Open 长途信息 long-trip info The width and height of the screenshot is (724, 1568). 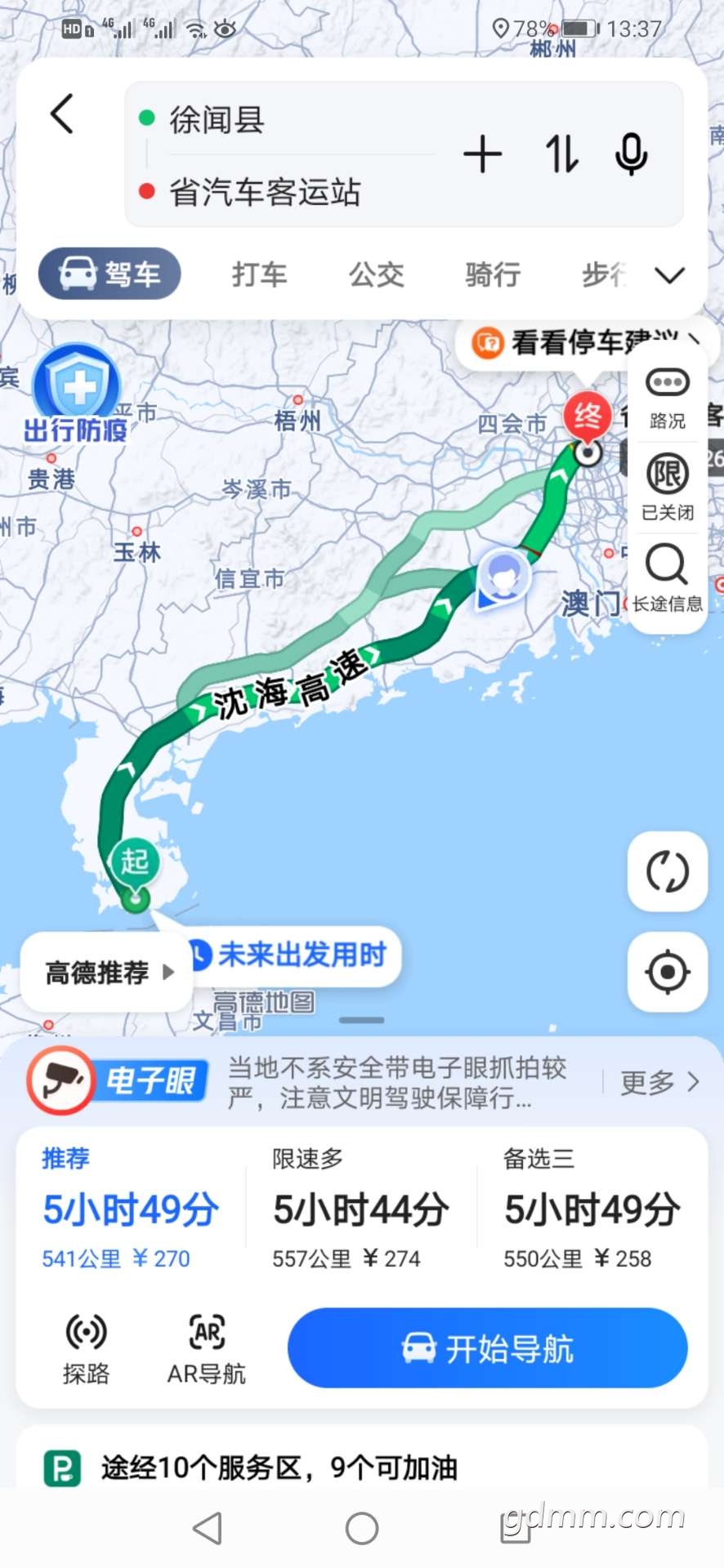[x=667, y=578]
